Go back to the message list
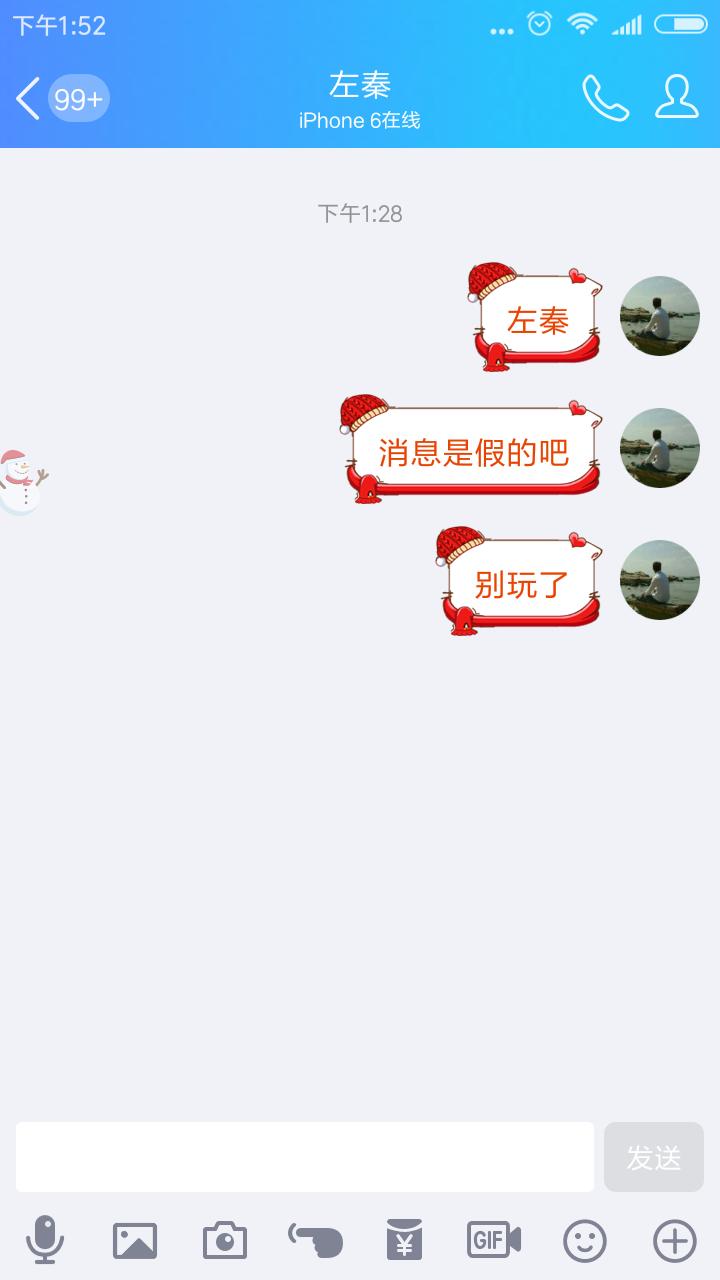 [x=60, y=99]
